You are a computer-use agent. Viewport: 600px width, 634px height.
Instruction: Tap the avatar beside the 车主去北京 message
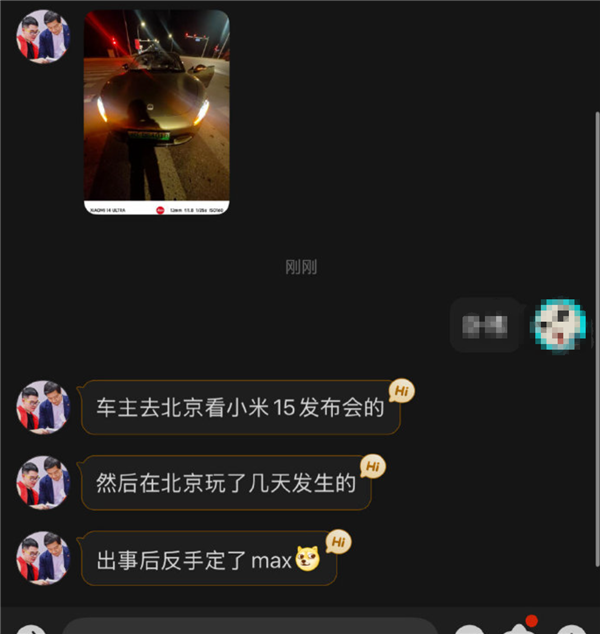43,407
